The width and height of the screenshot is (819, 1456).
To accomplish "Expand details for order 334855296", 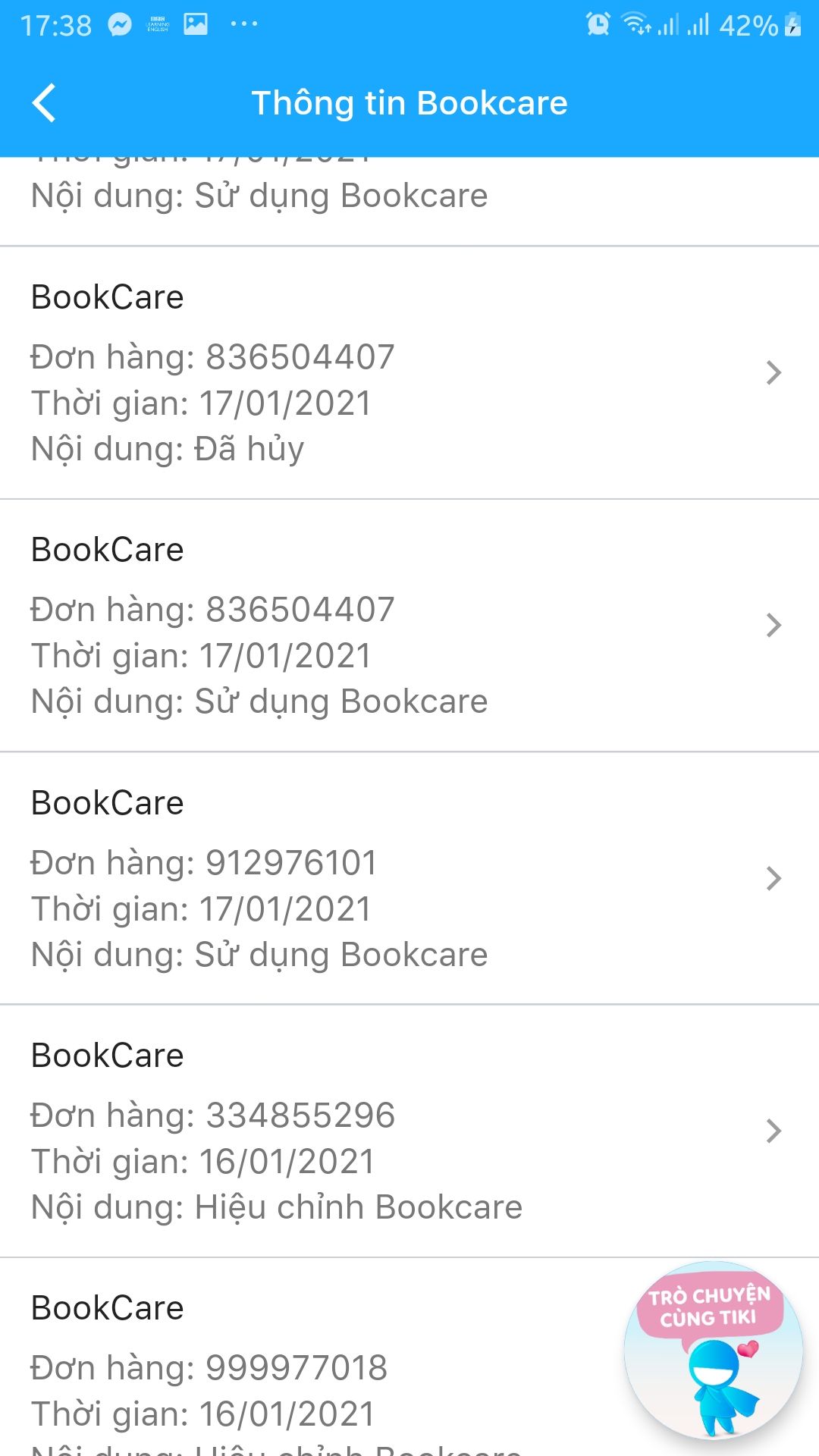I will 774,1131.
